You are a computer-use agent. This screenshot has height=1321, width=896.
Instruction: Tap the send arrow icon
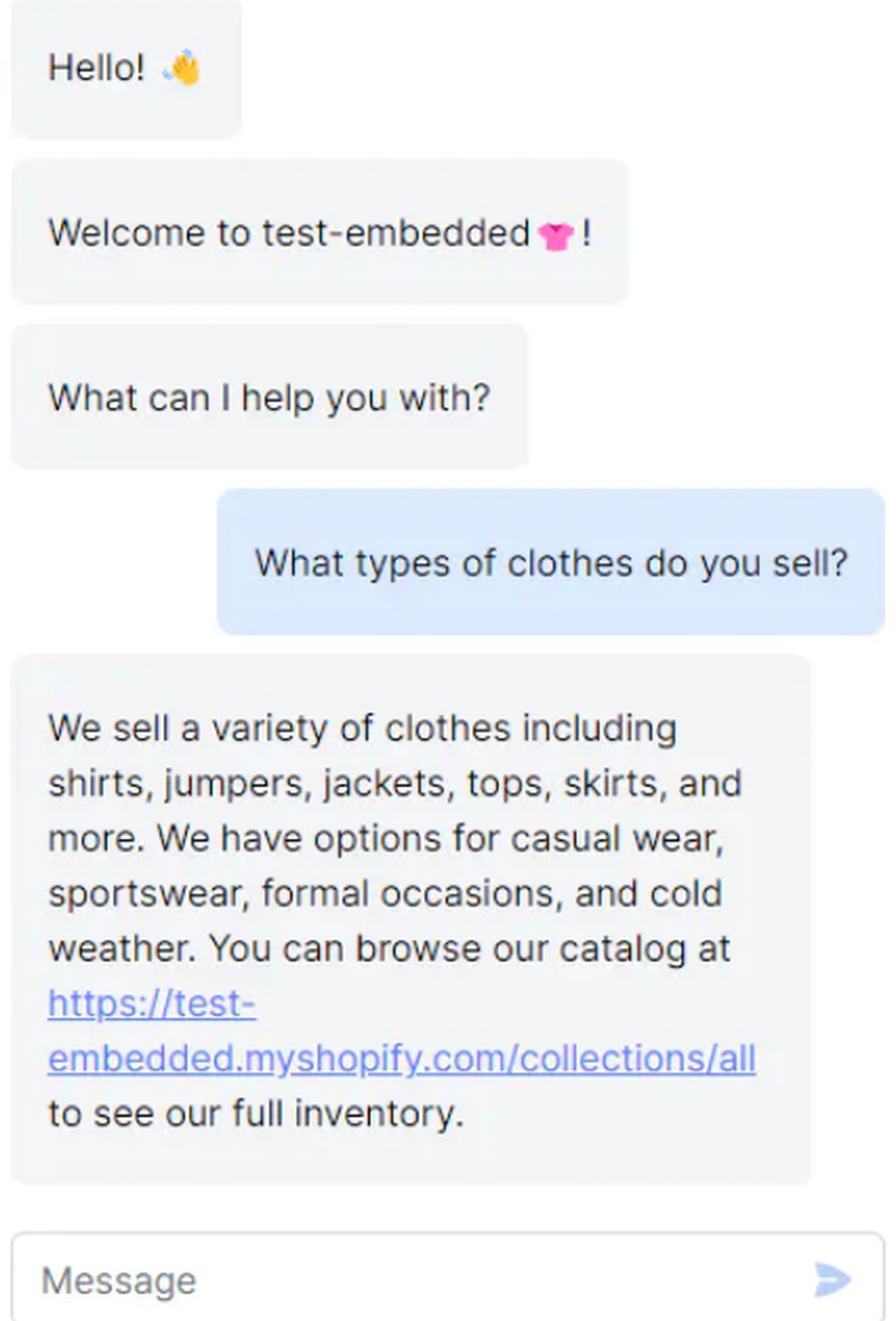click(831, 1279)
